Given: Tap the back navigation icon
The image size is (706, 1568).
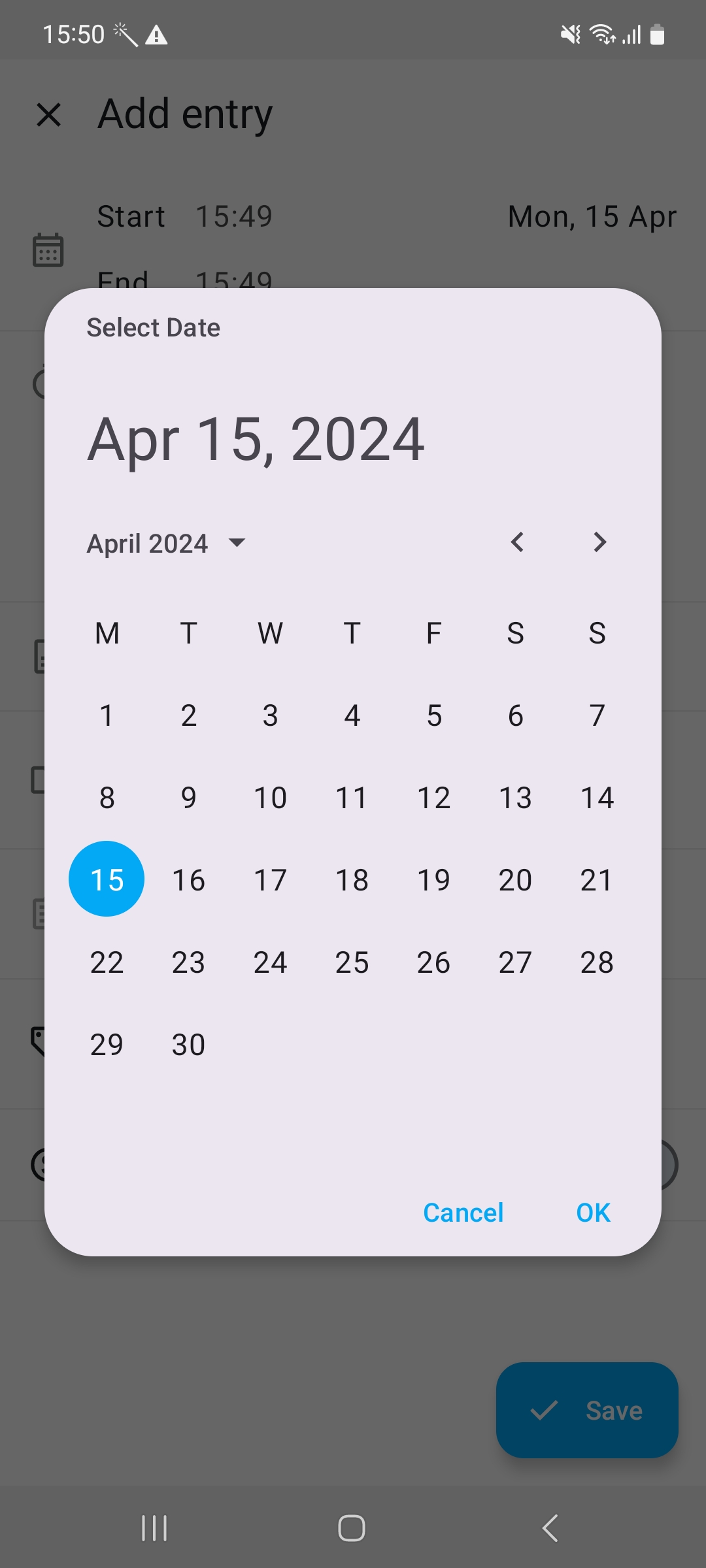Looking at the screenshot, I should pos(548,1528).
